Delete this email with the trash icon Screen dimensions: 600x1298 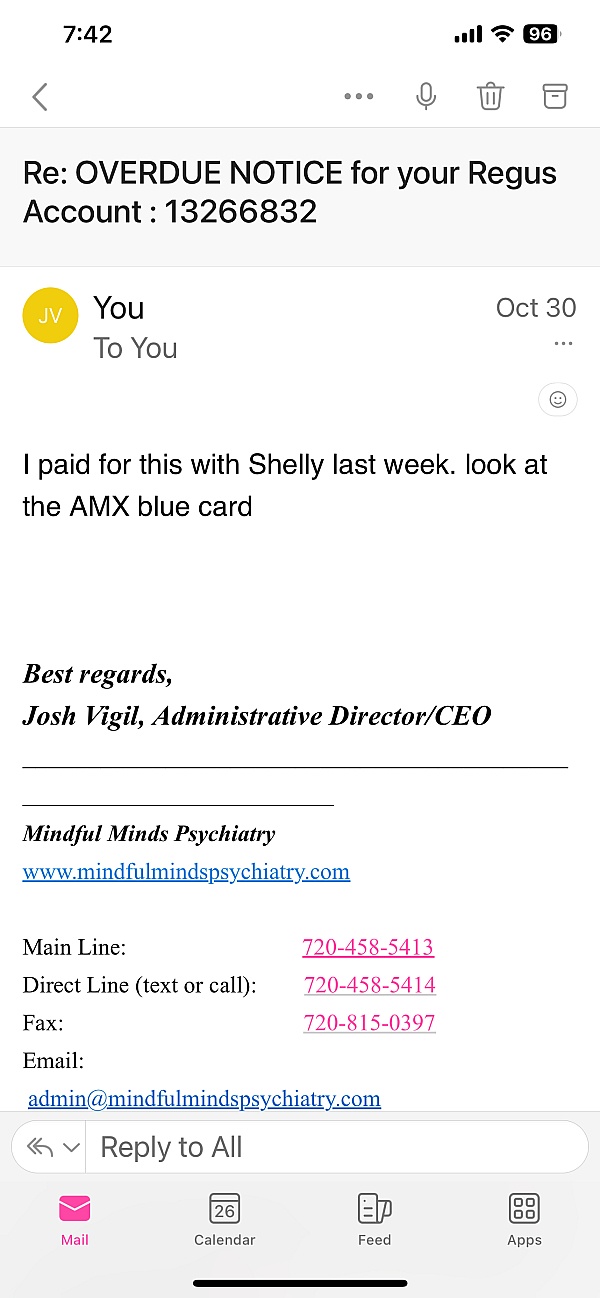click(490, 97)
